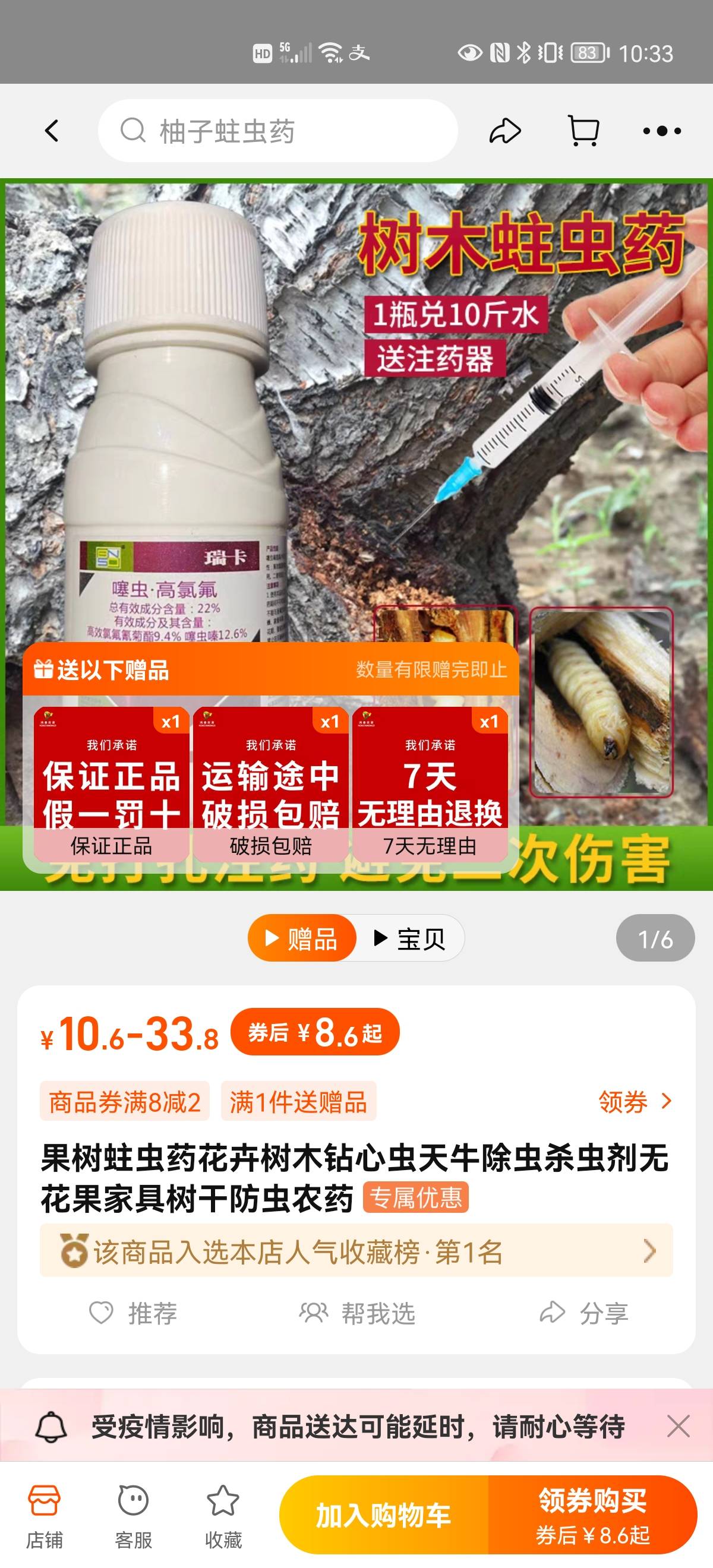Image resolution: width=713 pixels, height=1568 pixels.
Task: Switch to the 宝贝 media tab
Action: [x=410, y=938]
